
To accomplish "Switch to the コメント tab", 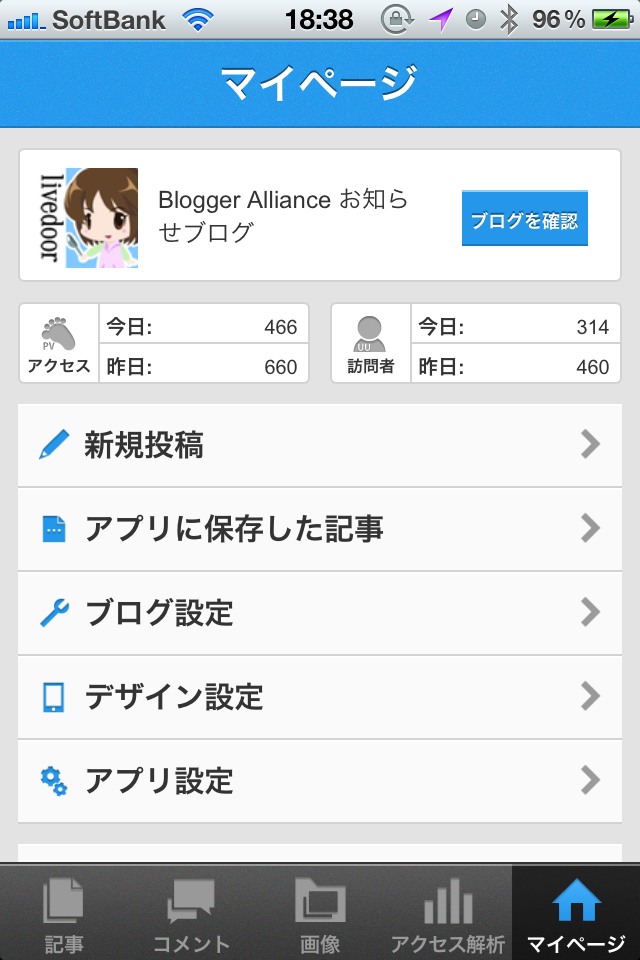I will [191, 914].
